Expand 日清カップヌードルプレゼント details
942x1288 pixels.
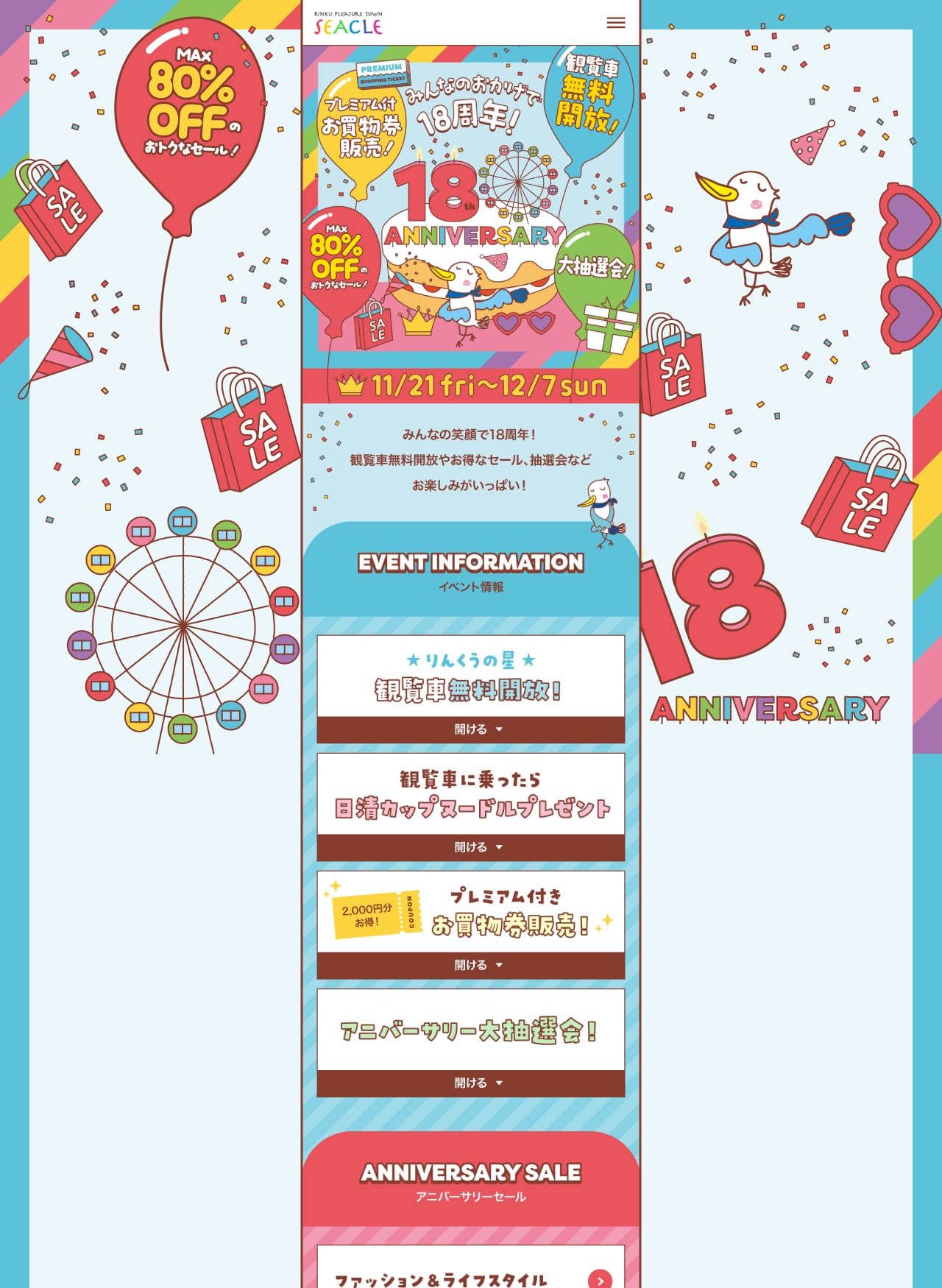(x=471, y=847)
